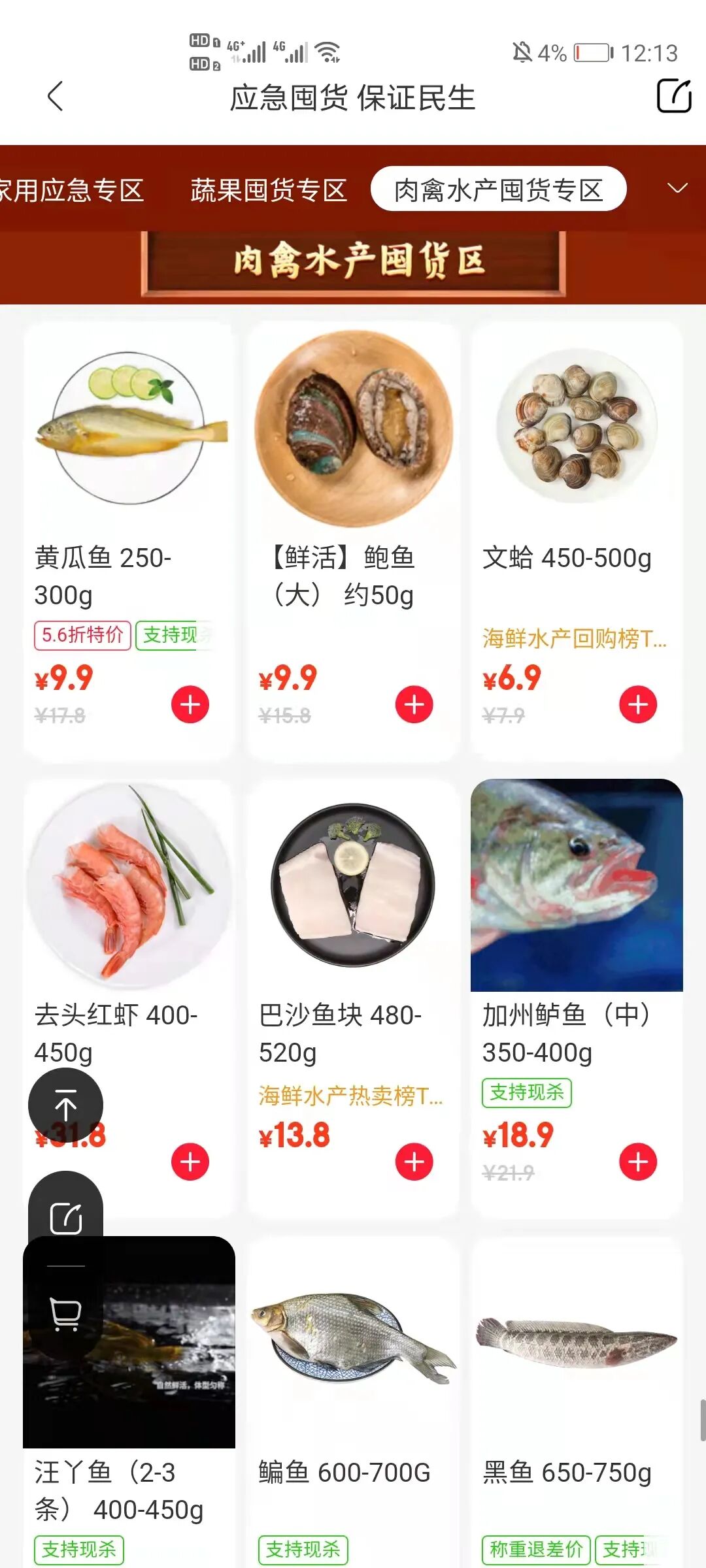Add 鲍鱼（大）约50g to cart
The image size is (706, 1568).
click(x=414, y=704)
